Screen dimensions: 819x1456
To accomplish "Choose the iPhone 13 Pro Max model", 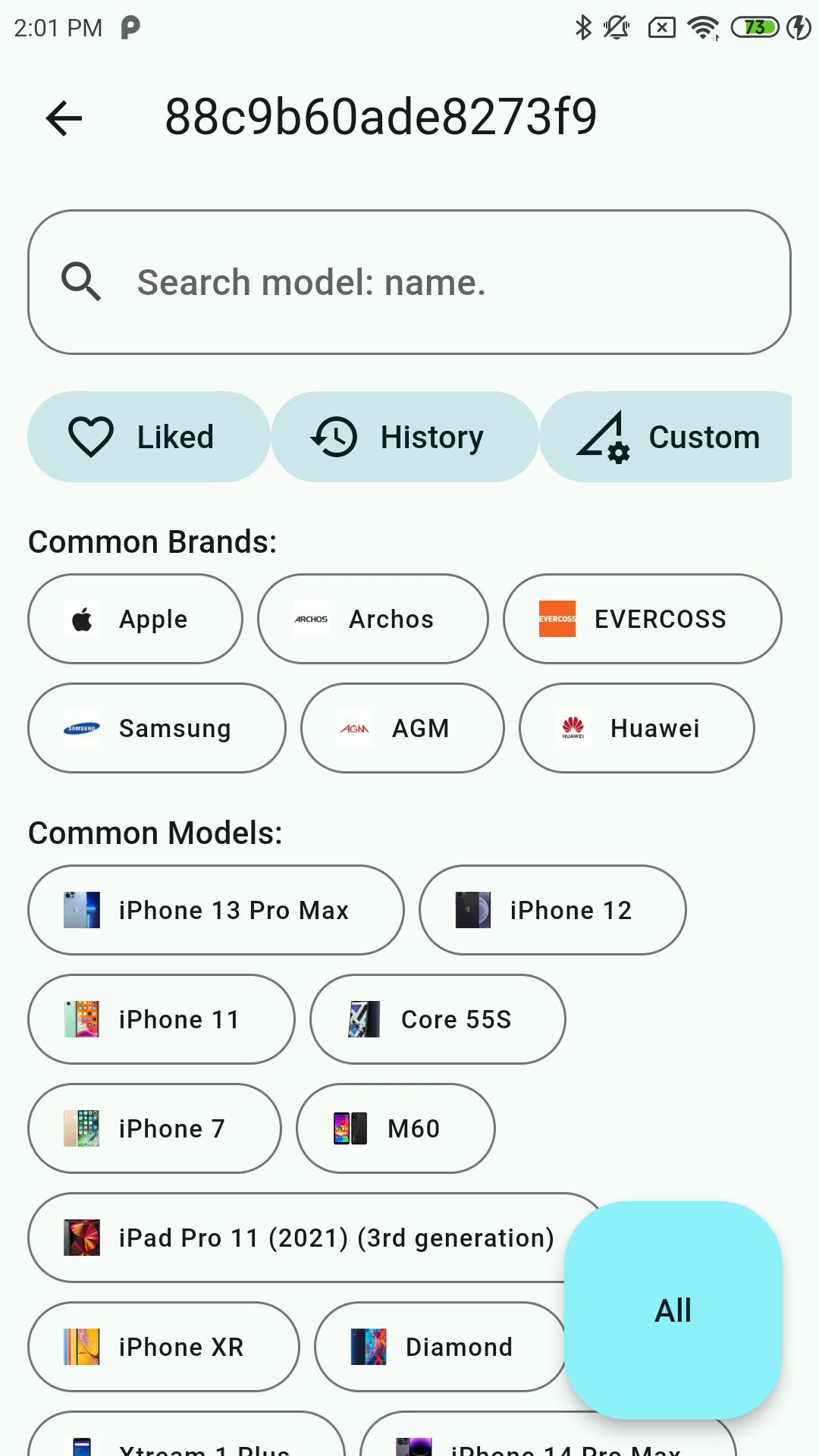I will click(215, 910).
